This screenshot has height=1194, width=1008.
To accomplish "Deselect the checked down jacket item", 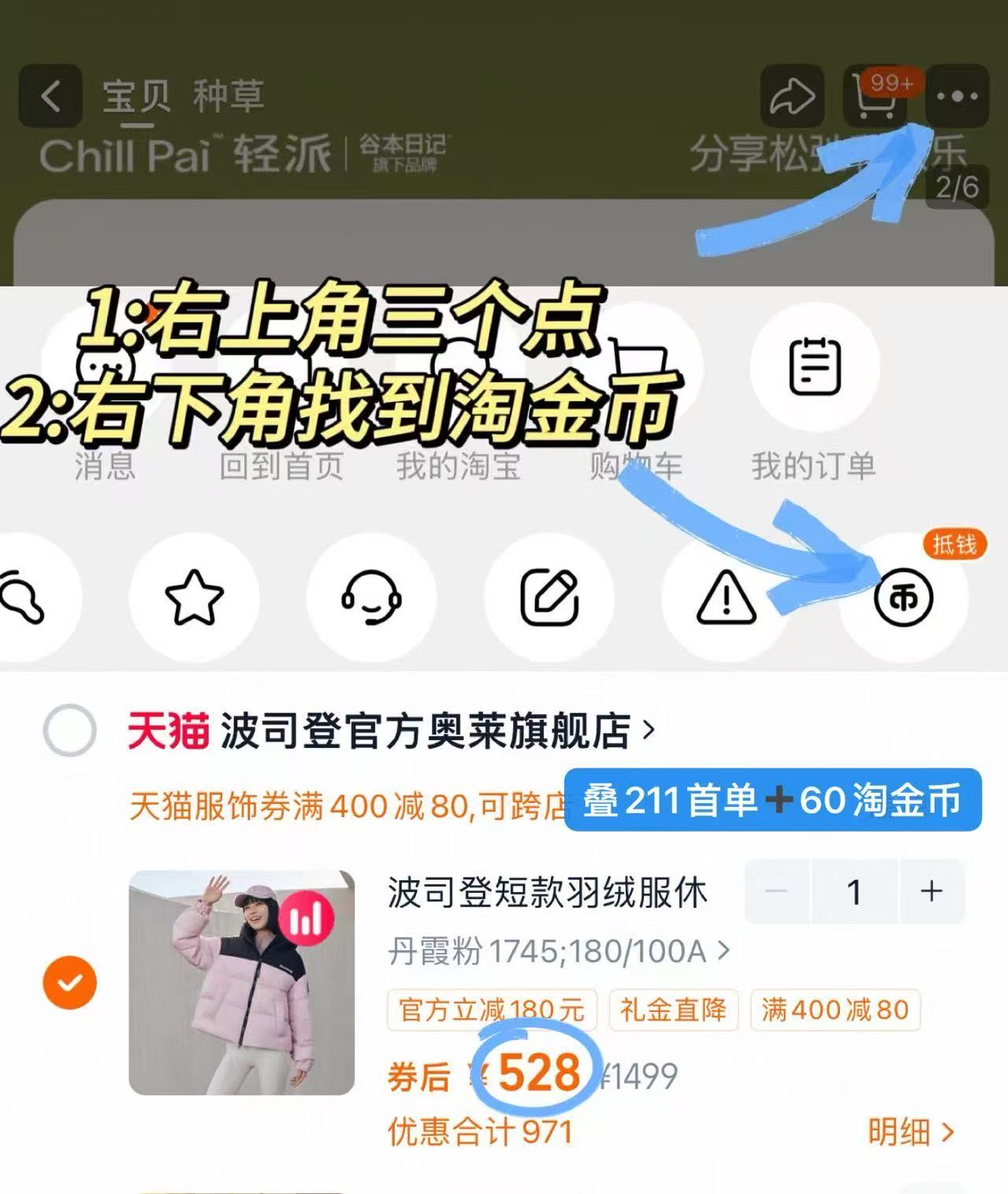I will coord(69,981).
